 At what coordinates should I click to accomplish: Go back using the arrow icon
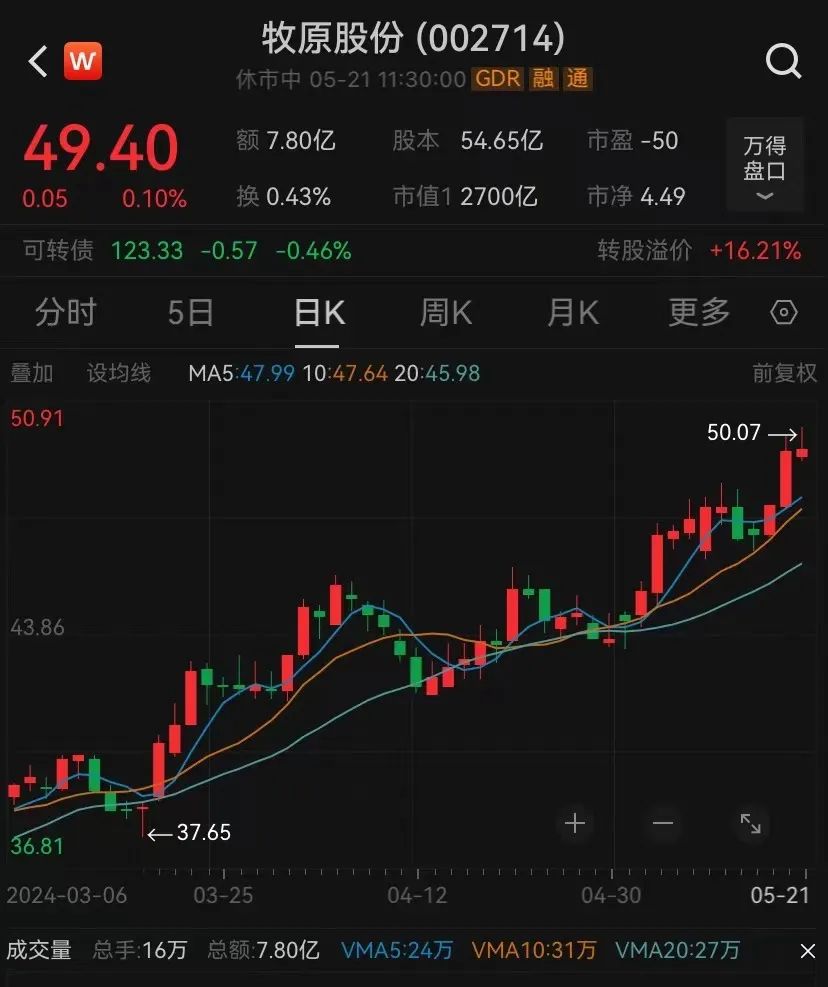click(38, 62)
